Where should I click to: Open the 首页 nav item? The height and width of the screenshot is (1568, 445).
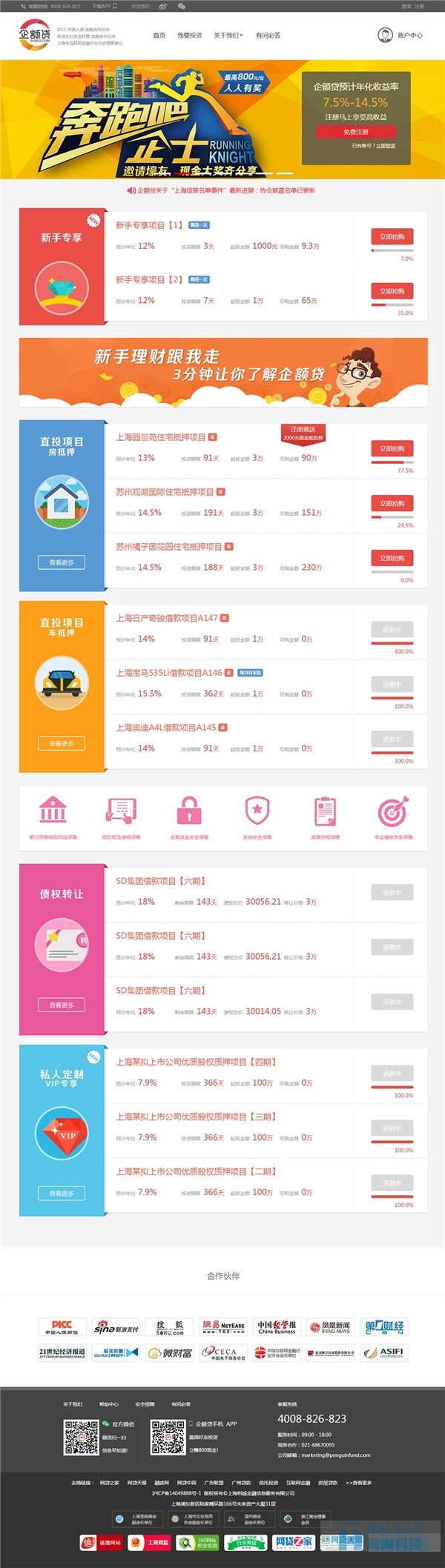(x=159, y=36)
